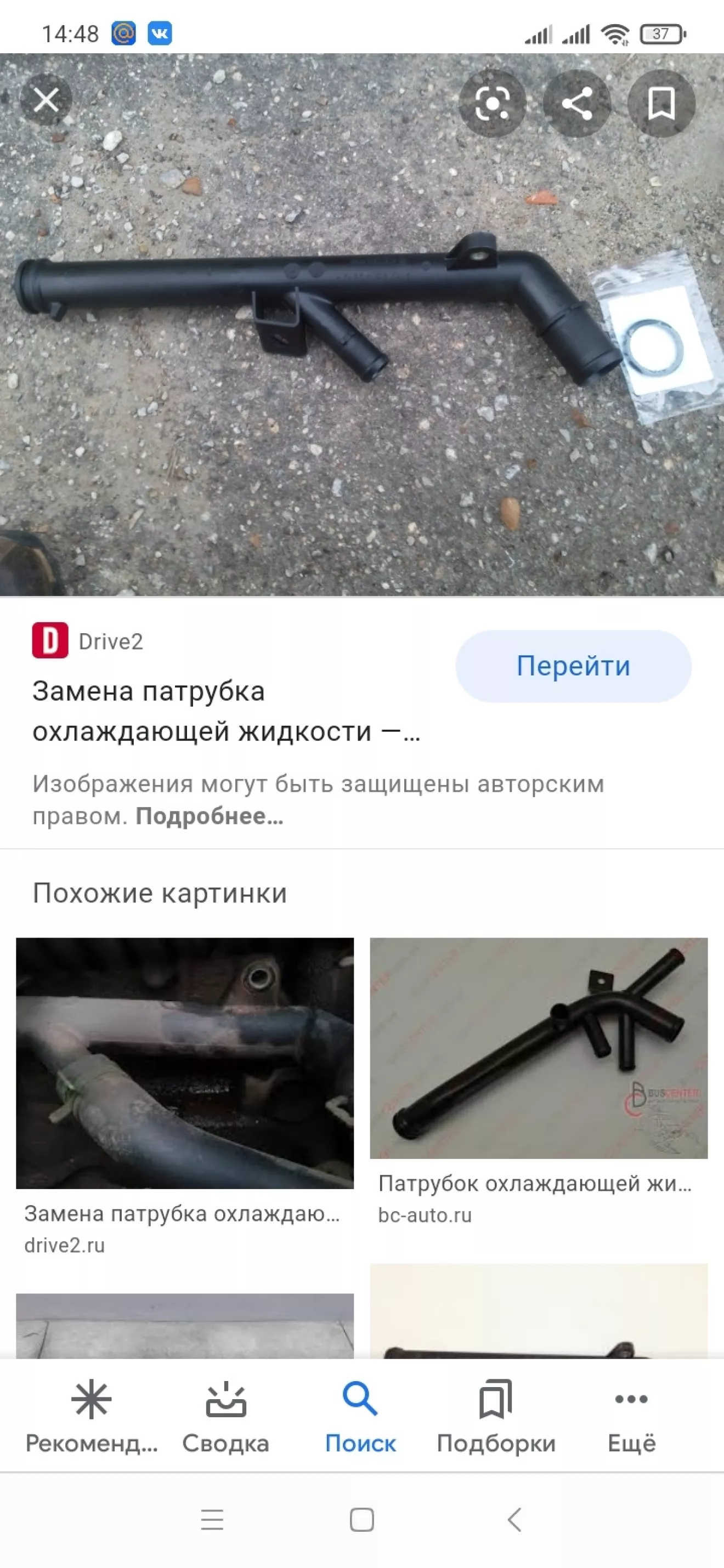Switch to the Сводка tab

point(225,1417)
